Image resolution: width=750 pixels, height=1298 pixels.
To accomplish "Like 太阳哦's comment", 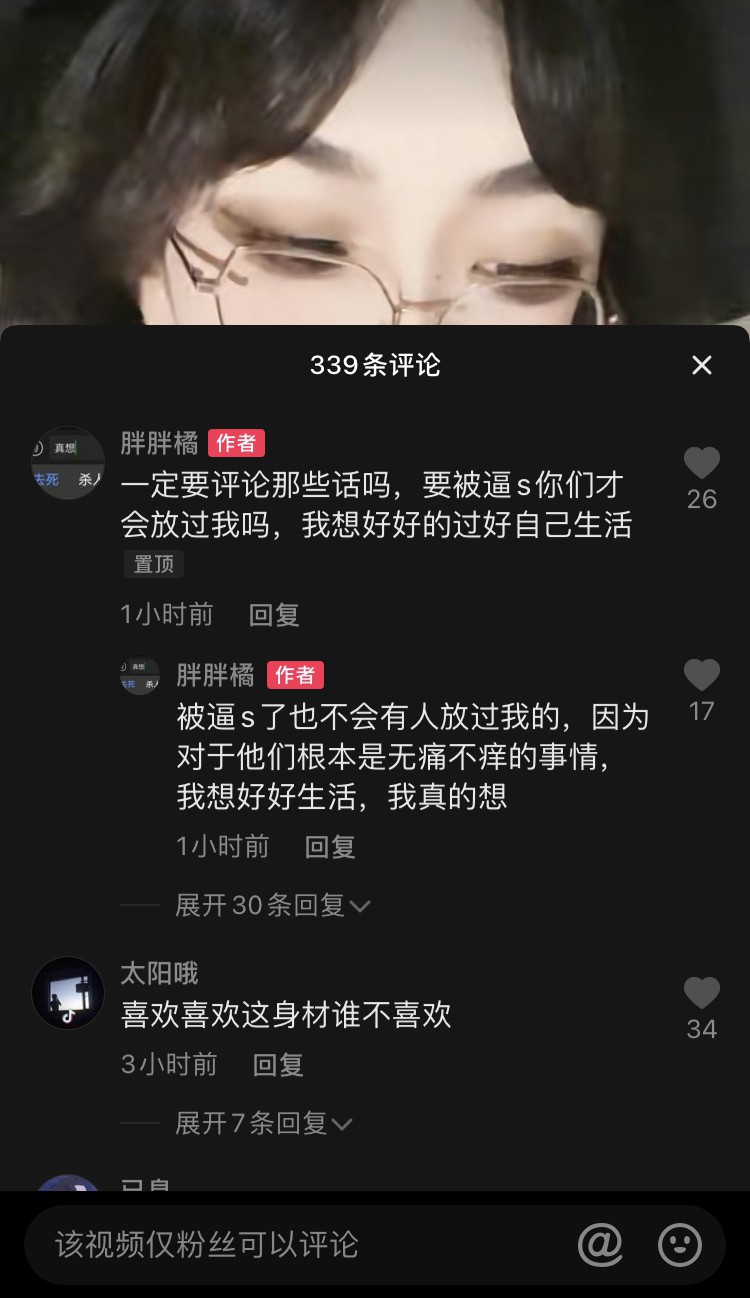I will [702, 994].
